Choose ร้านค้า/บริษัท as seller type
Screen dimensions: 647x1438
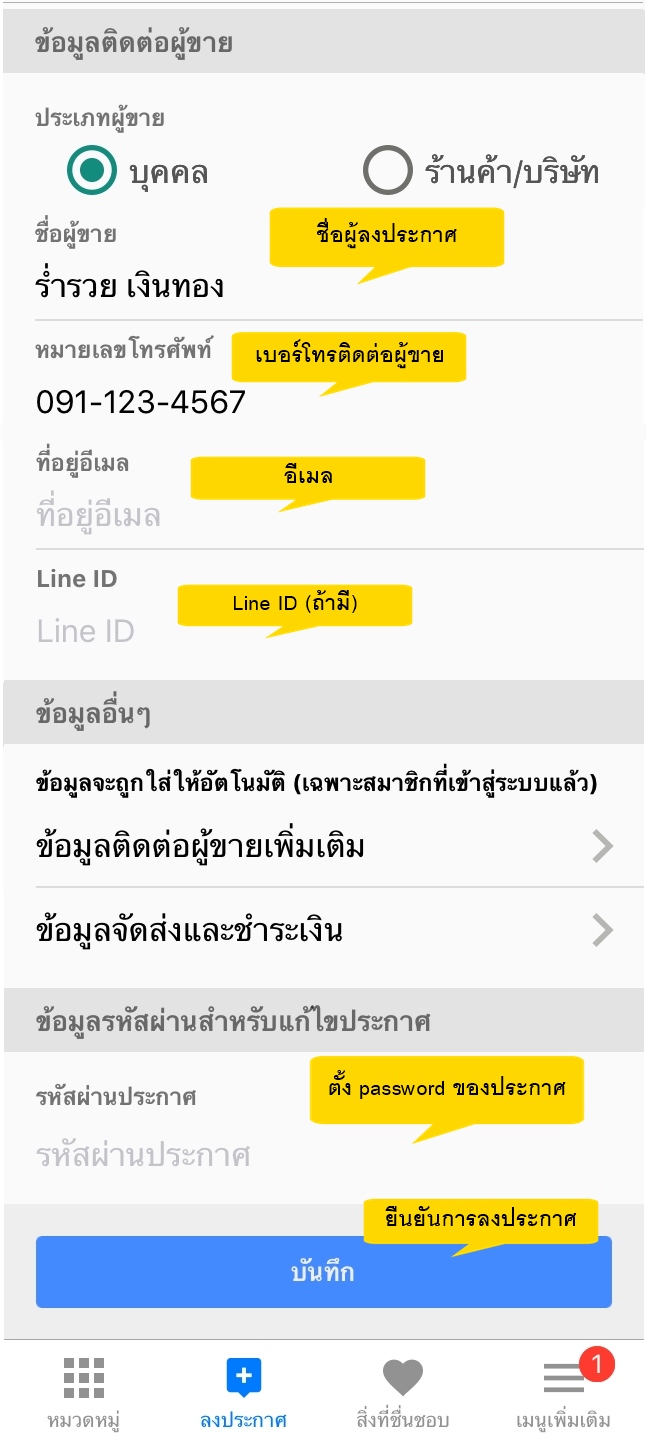coord(481,171)
